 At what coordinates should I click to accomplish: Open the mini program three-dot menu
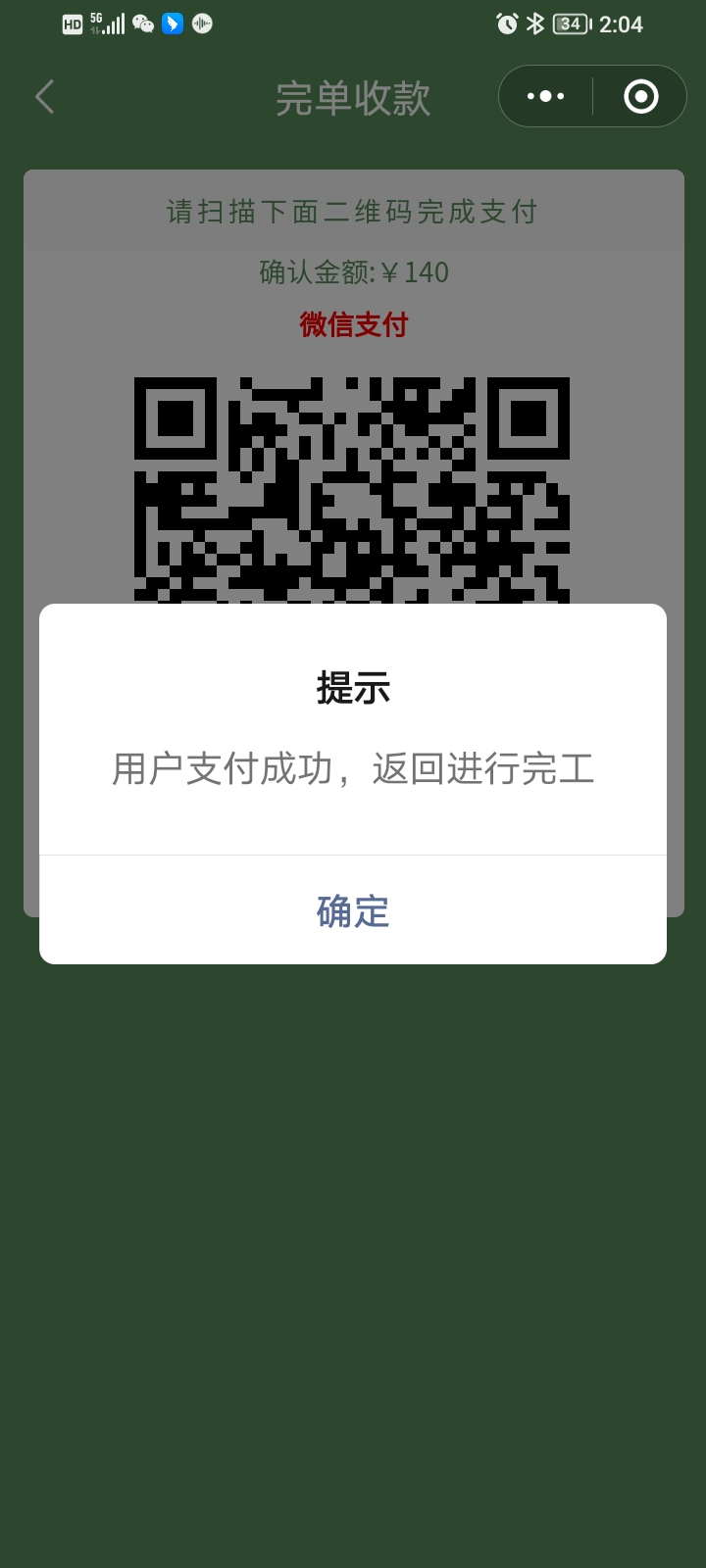545,96
